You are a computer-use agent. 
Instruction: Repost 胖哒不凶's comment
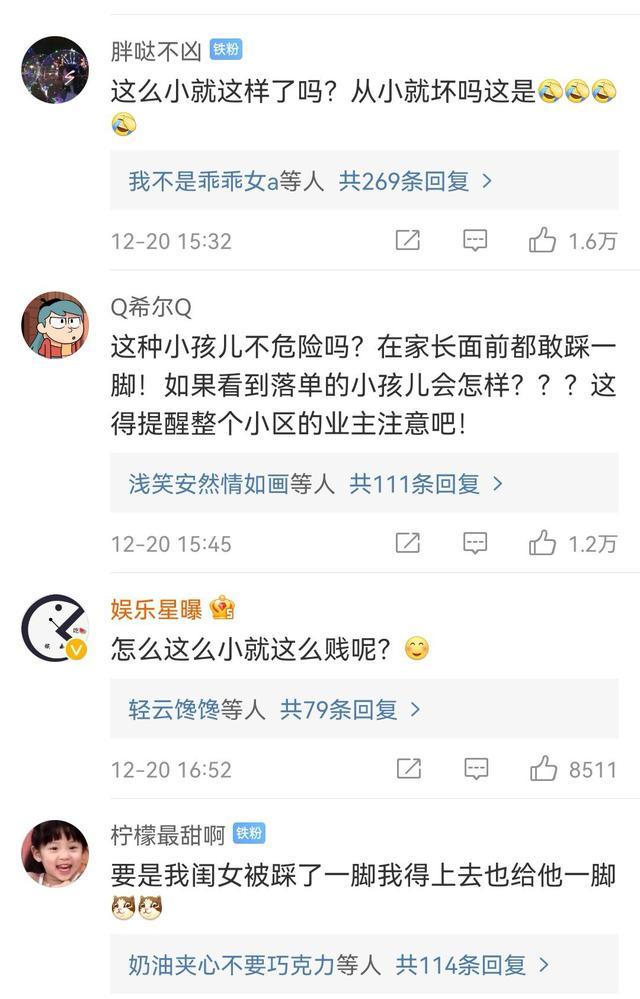point(407,240)
